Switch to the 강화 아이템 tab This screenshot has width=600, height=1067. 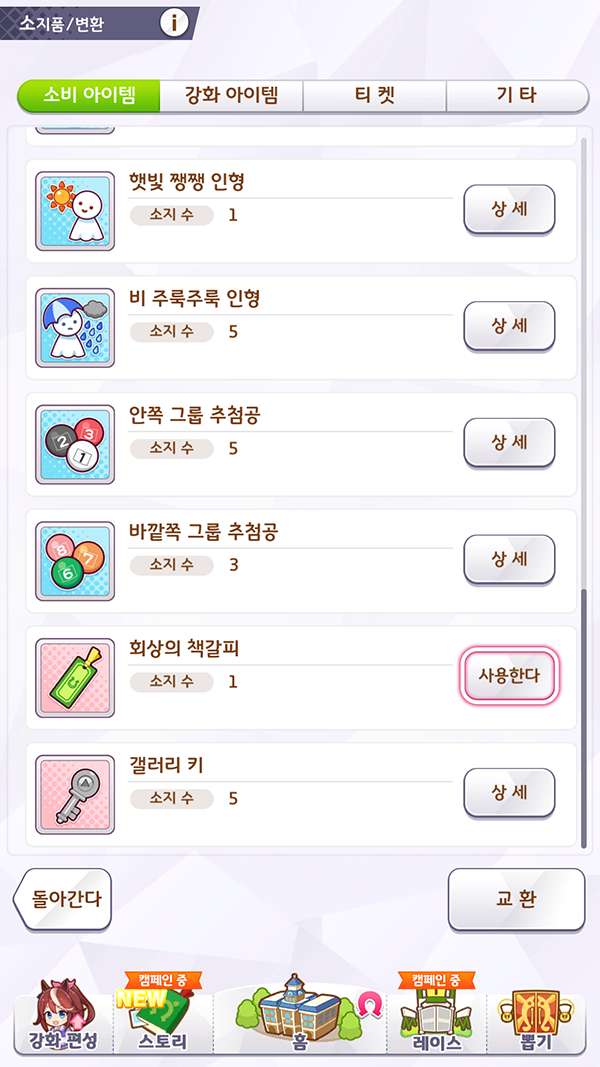pyautogui.click(x=231, y=96)
